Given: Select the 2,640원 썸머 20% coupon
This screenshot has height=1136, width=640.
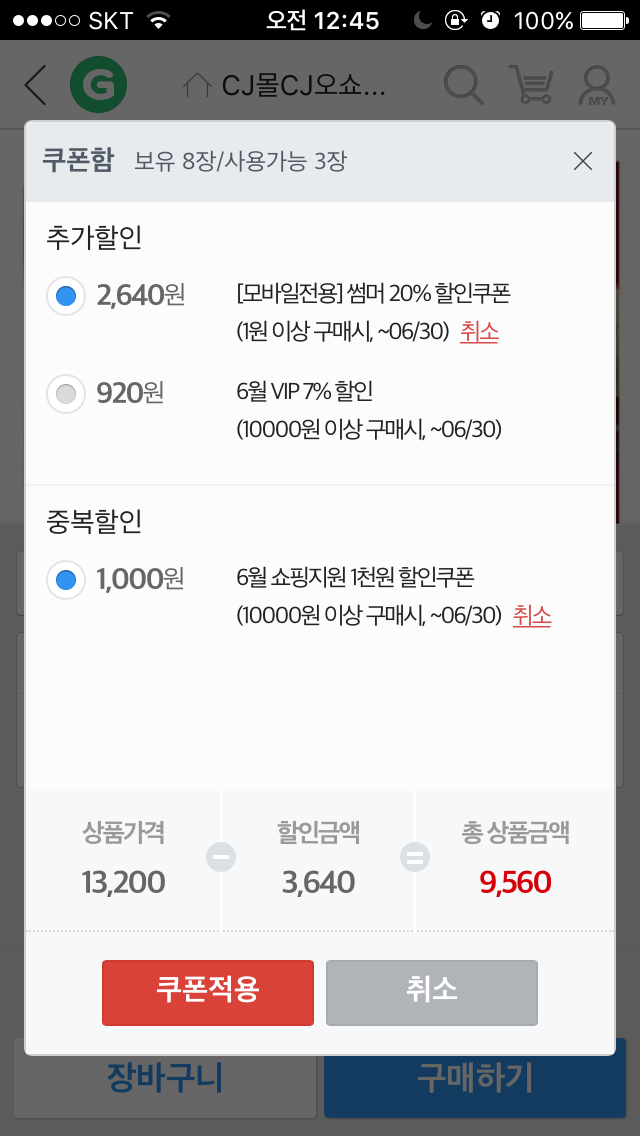Looking at the screenshot, I should pos(66,296).
